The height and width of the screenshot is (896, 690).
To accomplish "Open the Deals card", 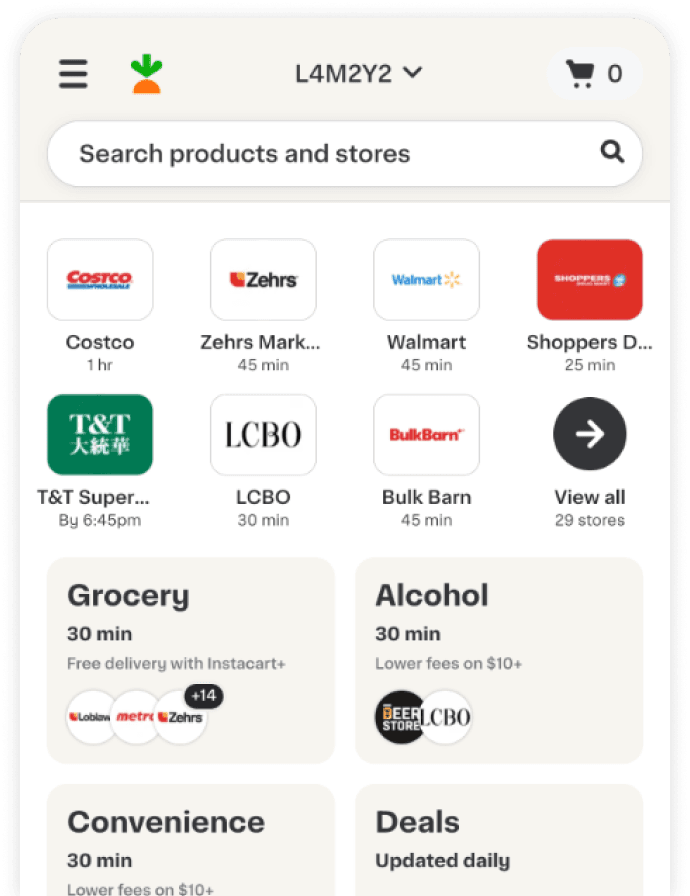I will click(499, 840).
